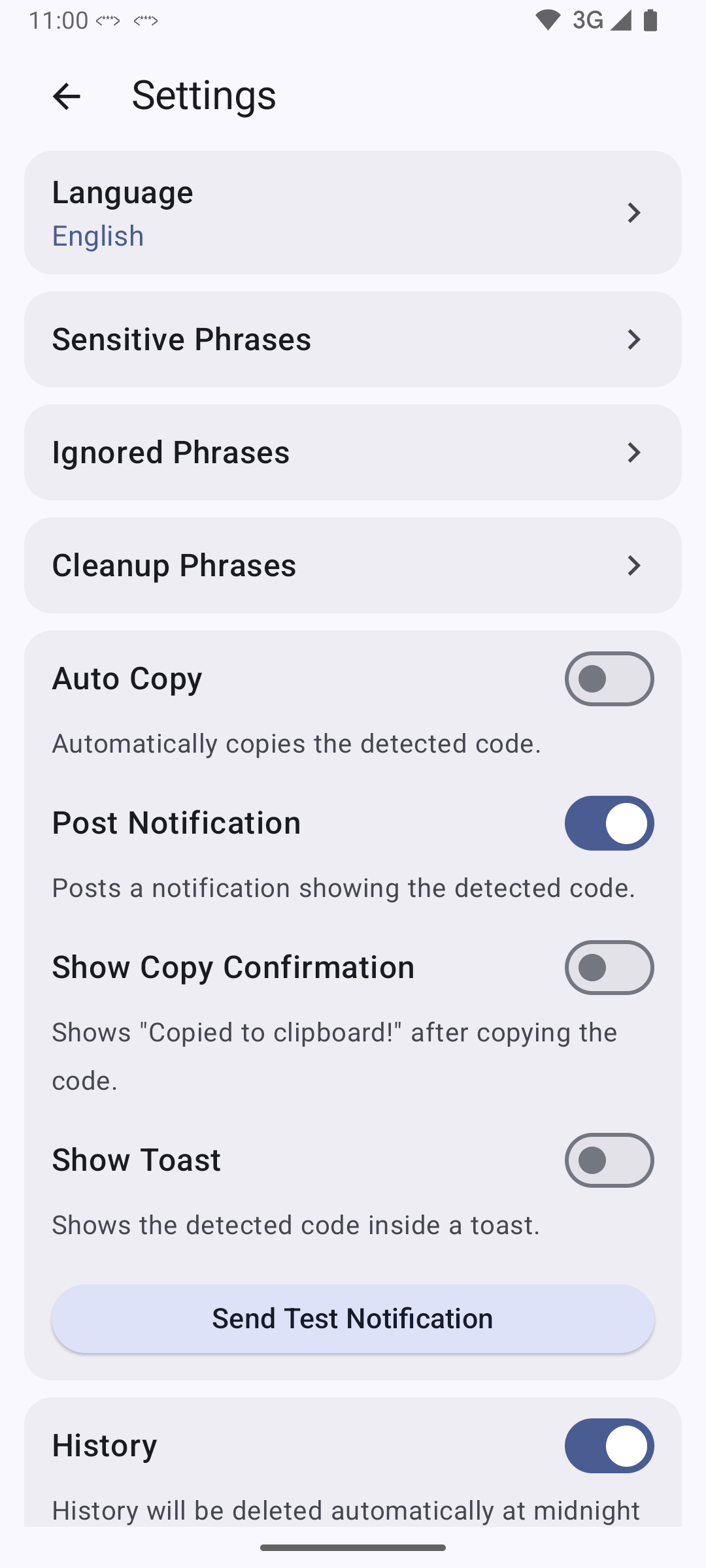Screen dimensions: 706x1568
Task: Turn on Show Toast
Action: (609, 1160)
